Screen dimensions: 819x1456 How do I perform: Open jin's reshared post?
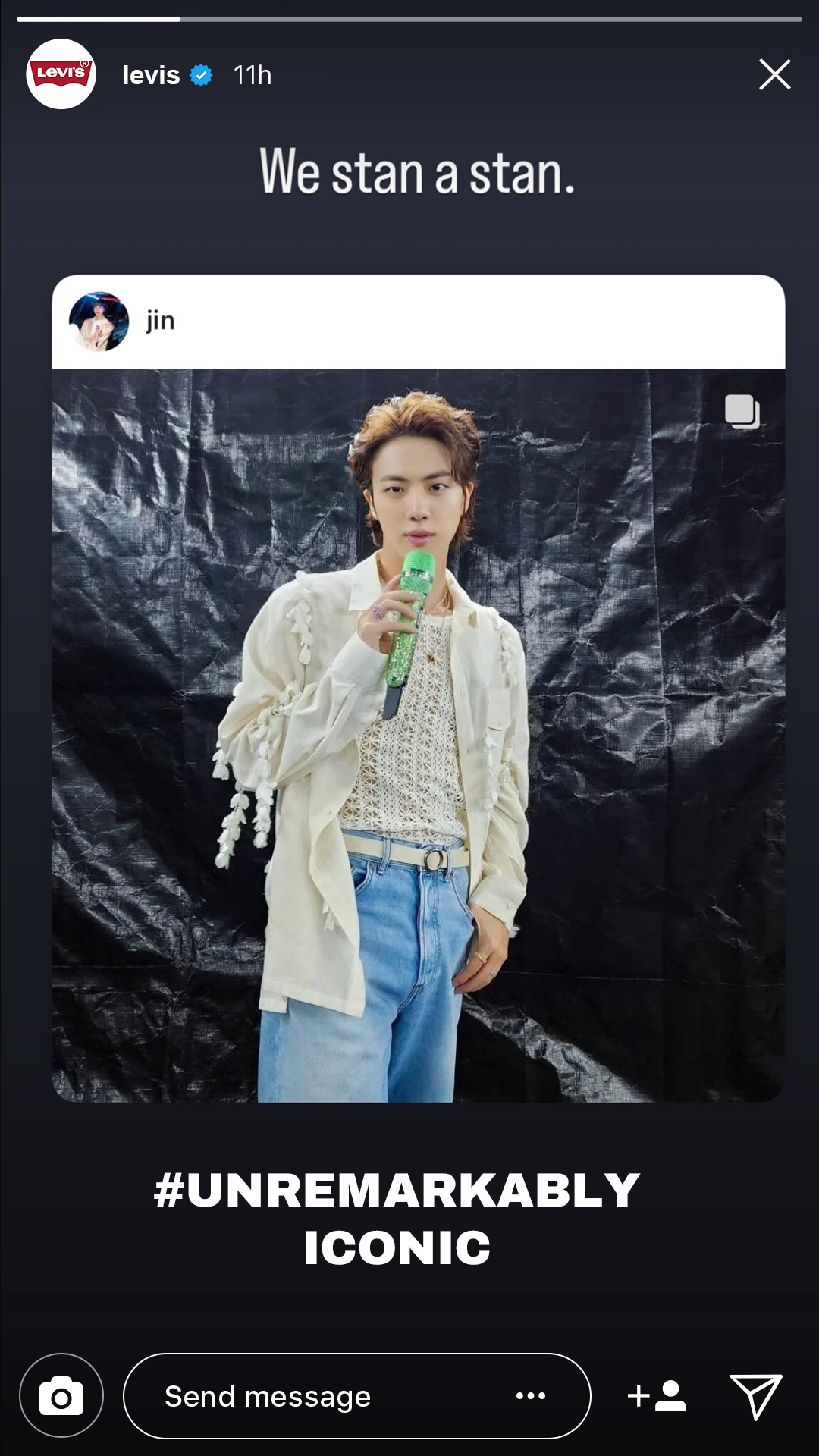[x=418, y=689]
